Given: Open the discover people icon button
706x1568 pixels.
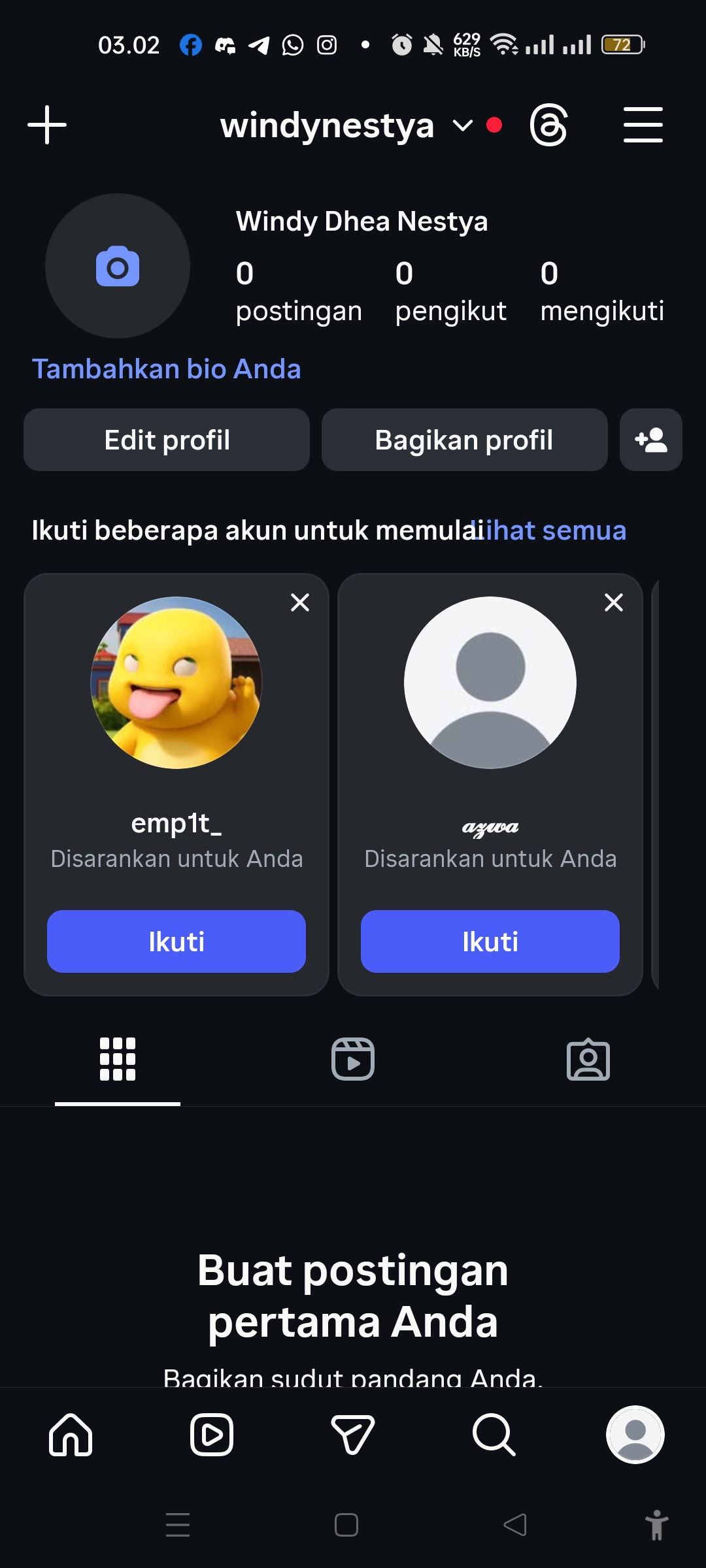Looking at the screenshot, I should 650,440.
